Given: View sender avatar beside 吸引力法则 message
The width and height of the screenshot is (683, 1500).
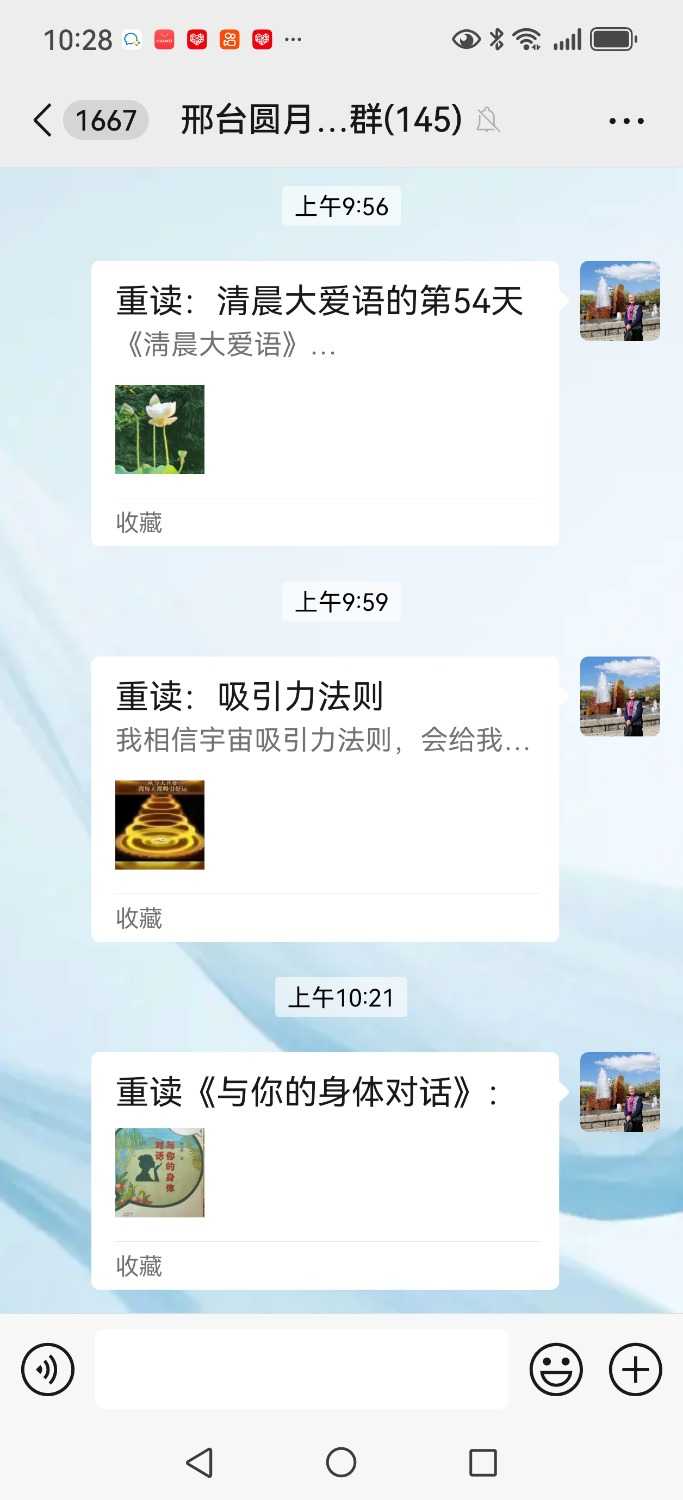Looking at the screenshot, I should [x=620, y=697].
